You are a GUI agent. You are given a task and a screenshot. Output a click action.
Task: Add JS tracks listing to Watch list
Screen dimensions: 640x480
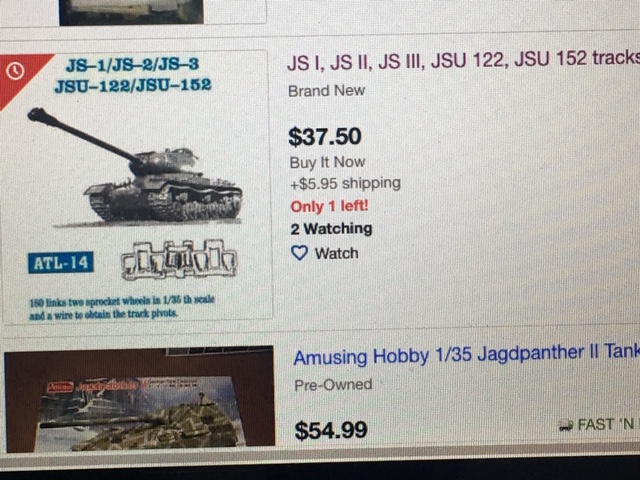pos(325,254)
